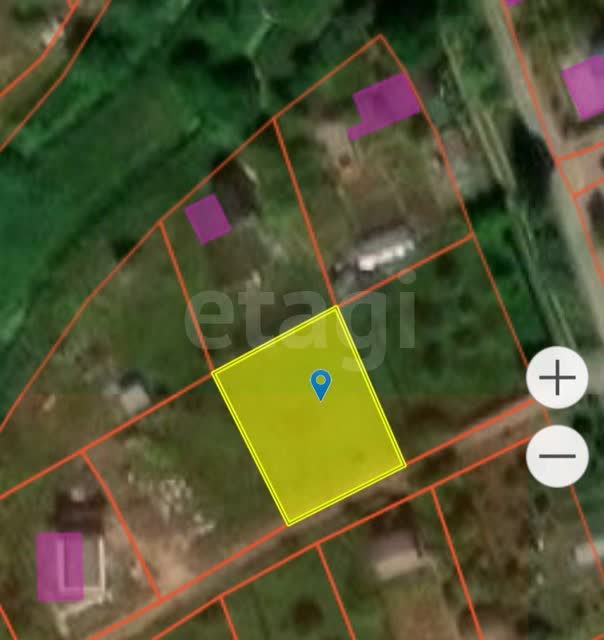Tap the blue location pin marker
604x640 pixels.
(x=321, y=385)
